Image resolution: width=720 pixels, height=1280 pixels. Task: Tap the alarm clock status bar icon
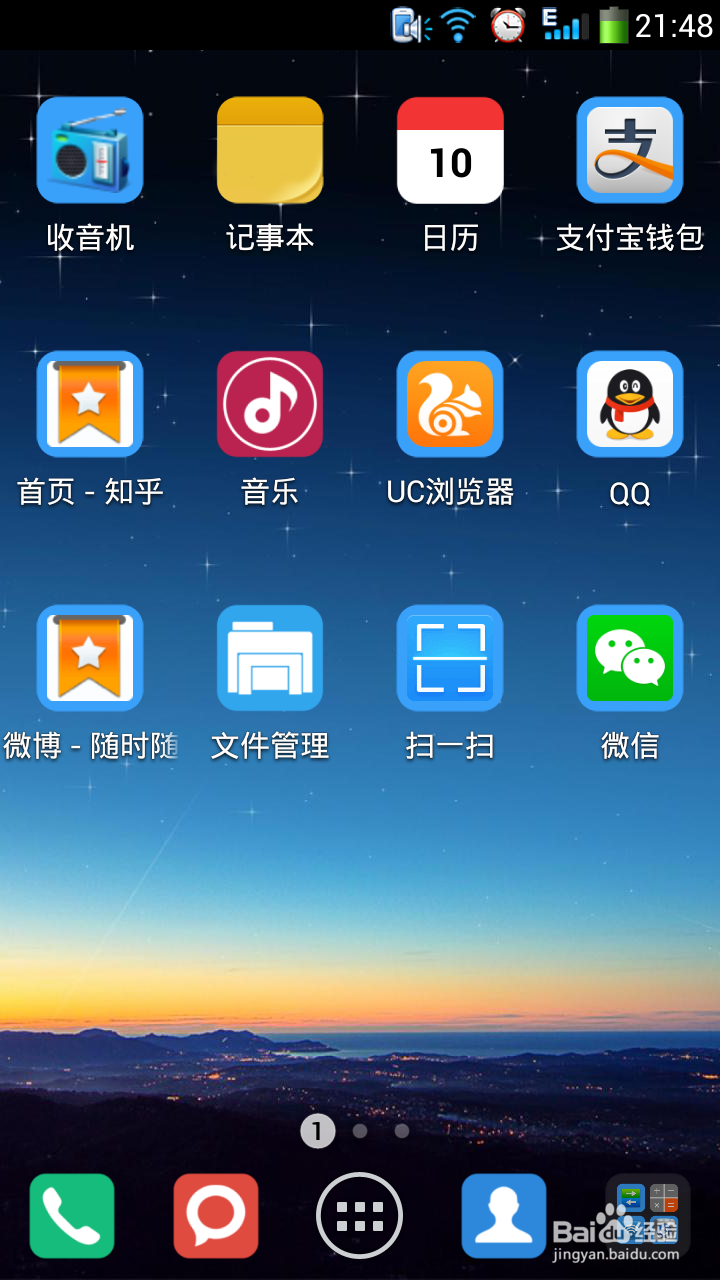pyautogui.click(x=508, y=27)
